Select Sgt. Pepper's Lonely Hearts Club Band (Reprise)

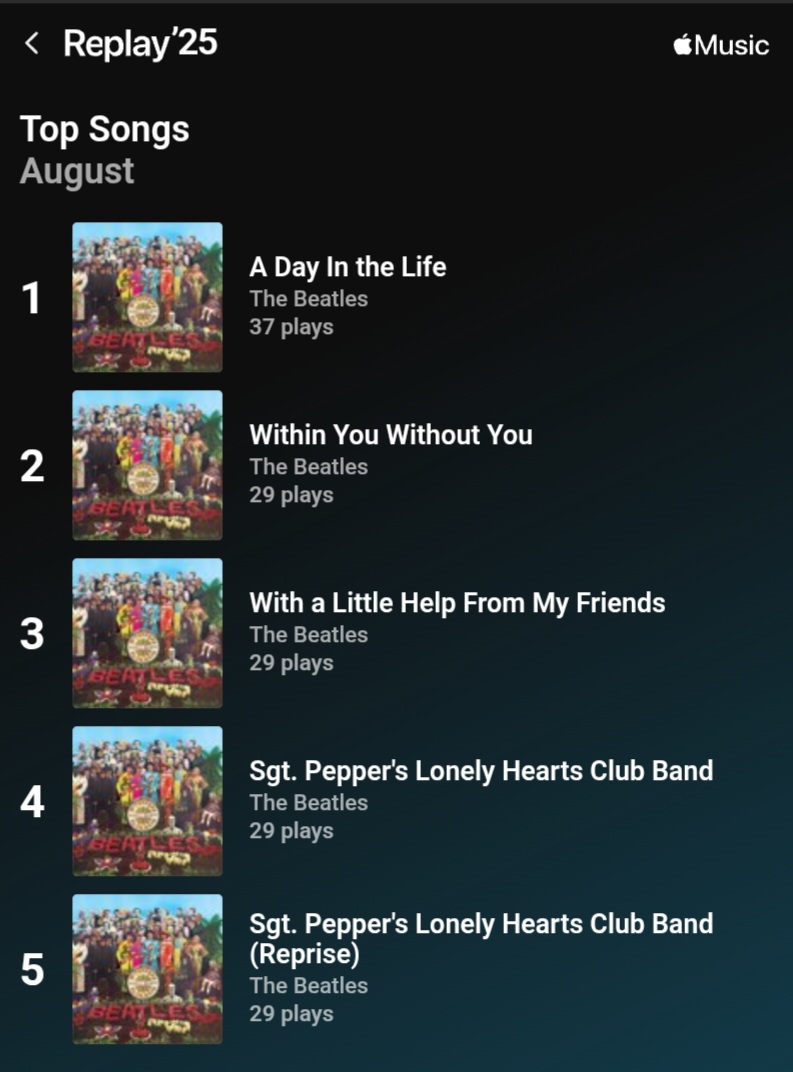pyautogui.click(x=480, y=937)
